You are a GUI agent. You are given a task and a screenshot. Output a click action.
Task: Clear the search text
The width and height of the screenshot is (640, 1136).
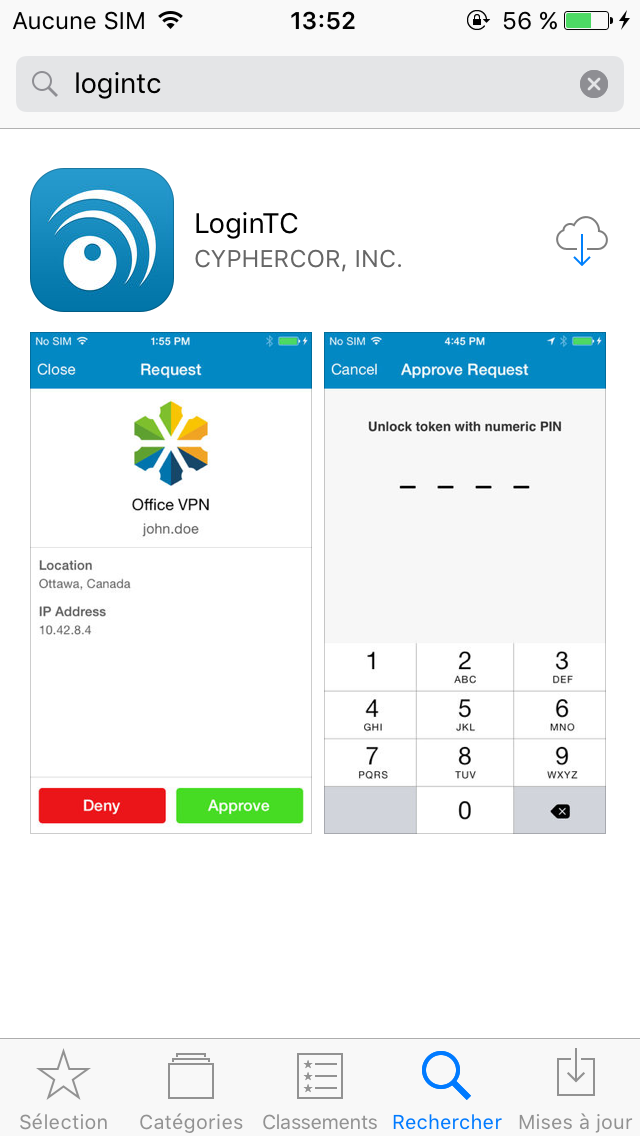point(594,85)
